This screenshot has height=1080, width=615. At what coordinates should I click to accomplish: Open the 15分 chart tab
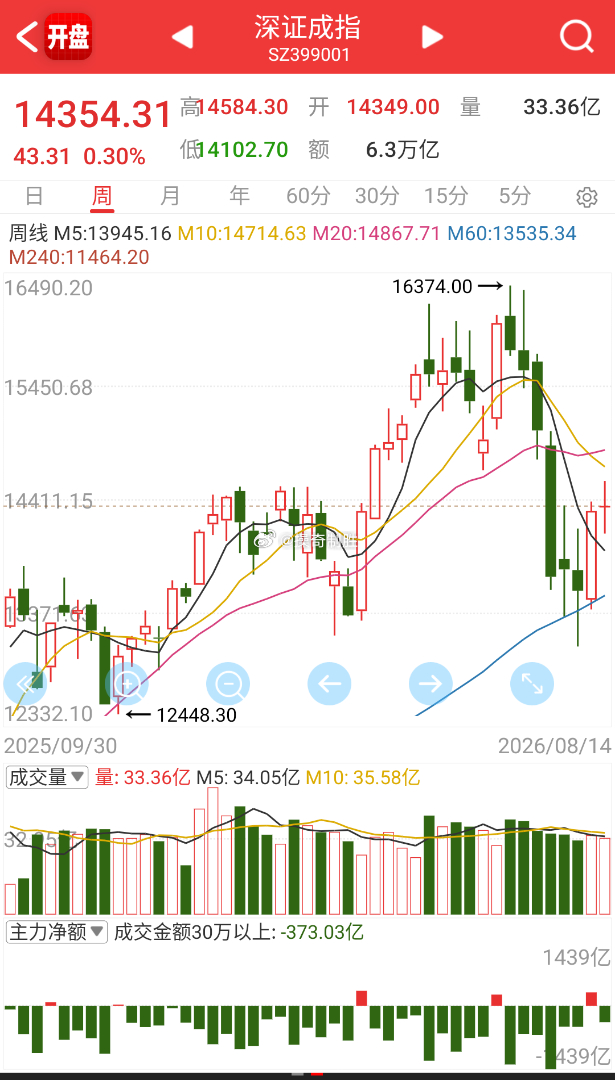pos(446,196)
